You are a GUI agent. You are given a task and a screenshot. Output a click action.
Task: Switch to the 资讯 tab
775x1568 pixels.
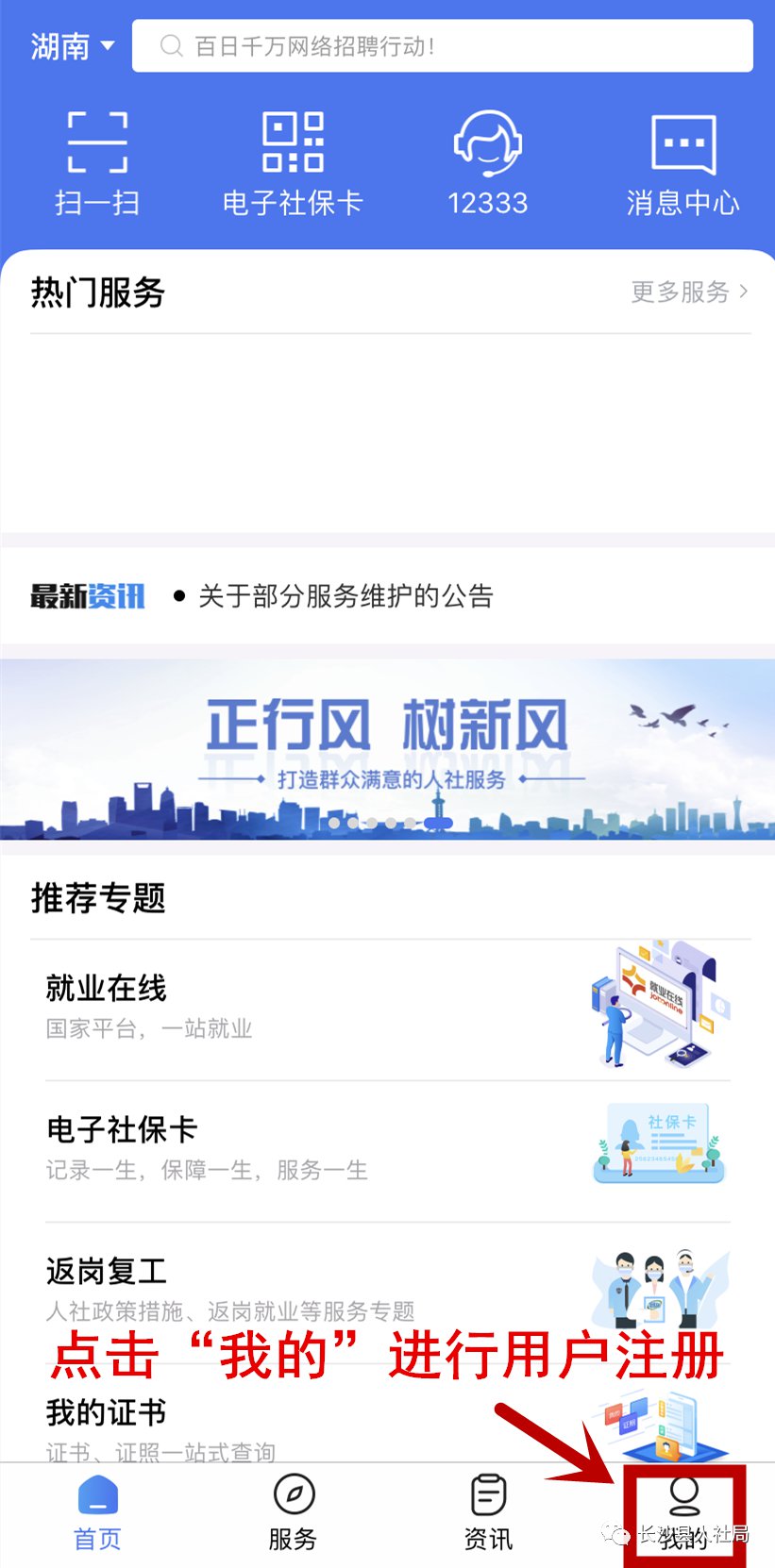[488, 1514]
